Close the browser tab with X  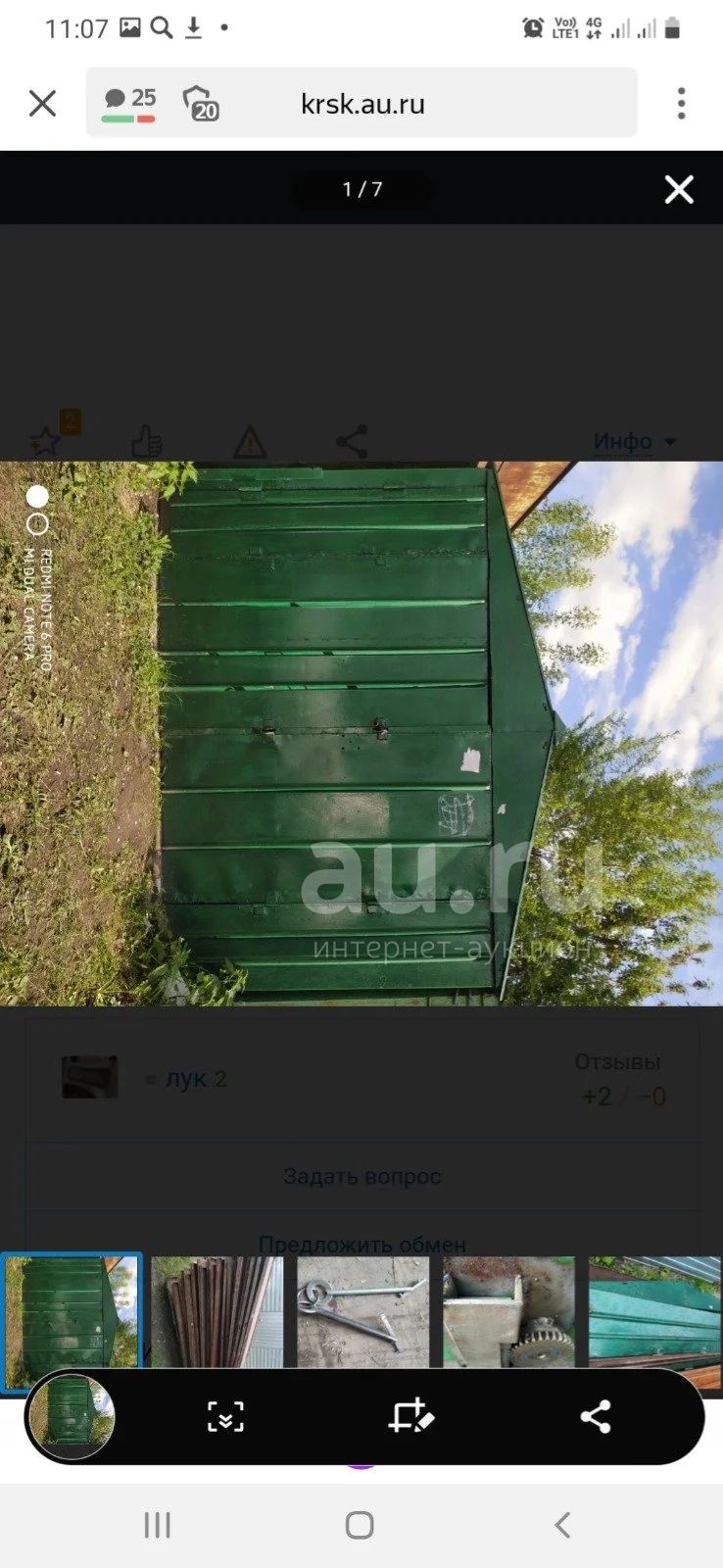tap(42, 103)
